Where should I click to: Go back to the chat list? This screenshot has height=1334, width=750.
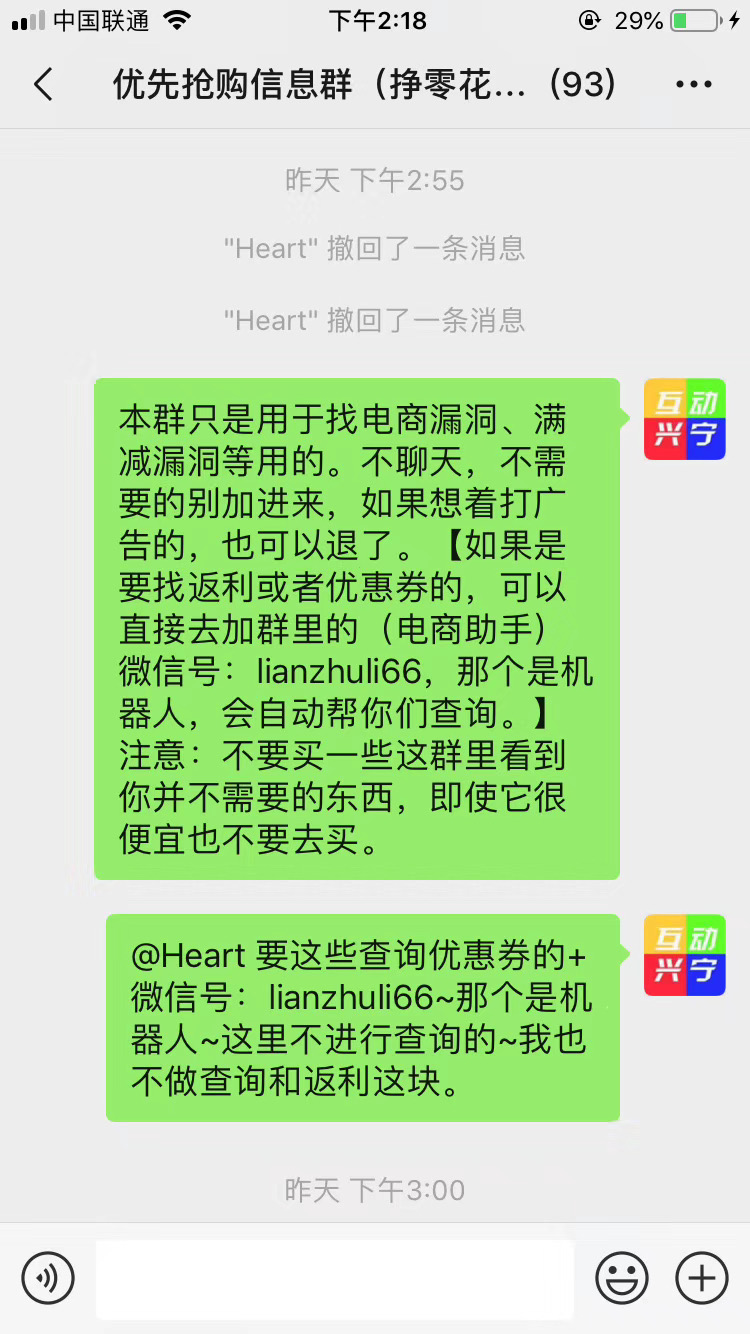tap(43, 85)
